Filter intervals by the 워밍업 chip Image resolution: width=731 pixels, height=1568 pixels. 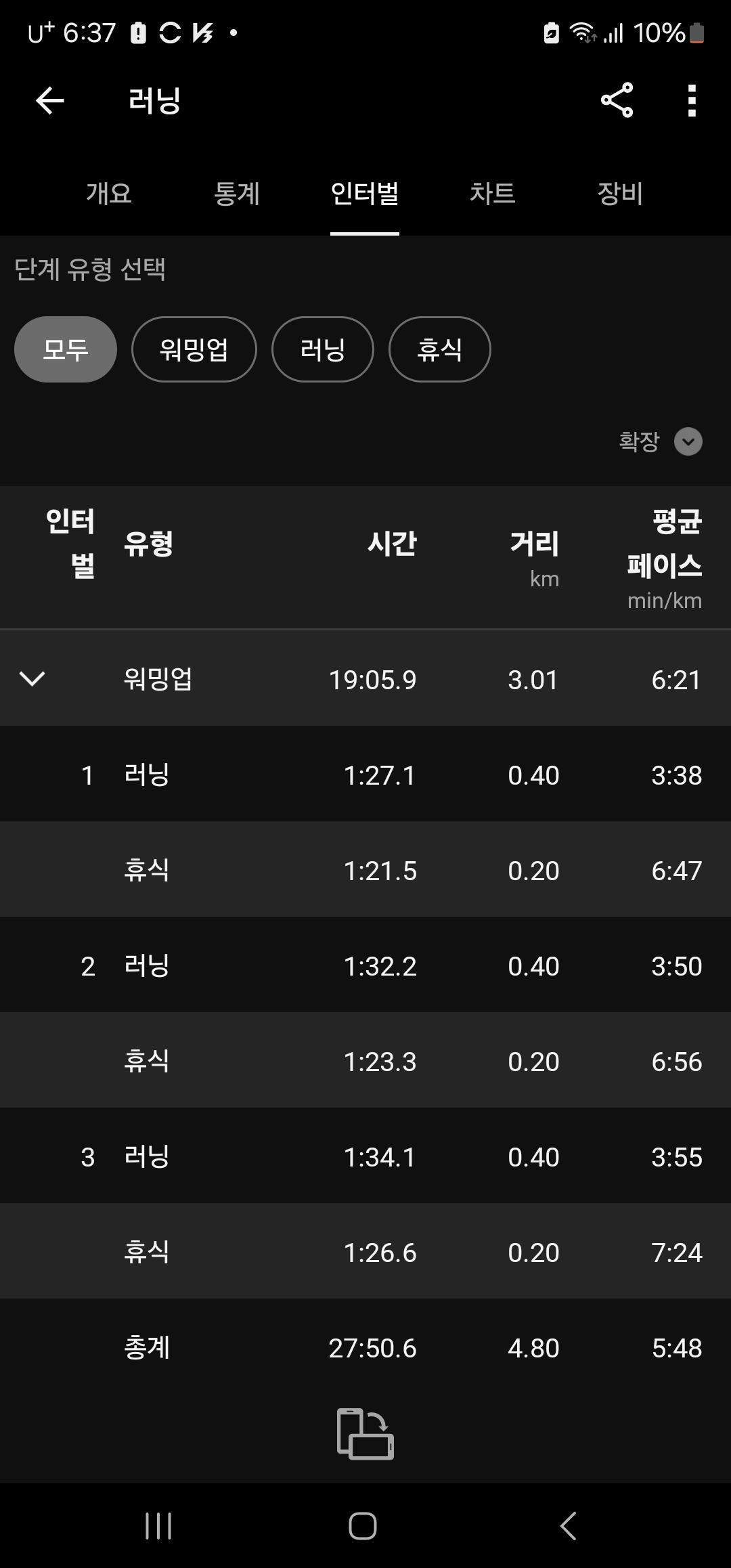point(194,349)
